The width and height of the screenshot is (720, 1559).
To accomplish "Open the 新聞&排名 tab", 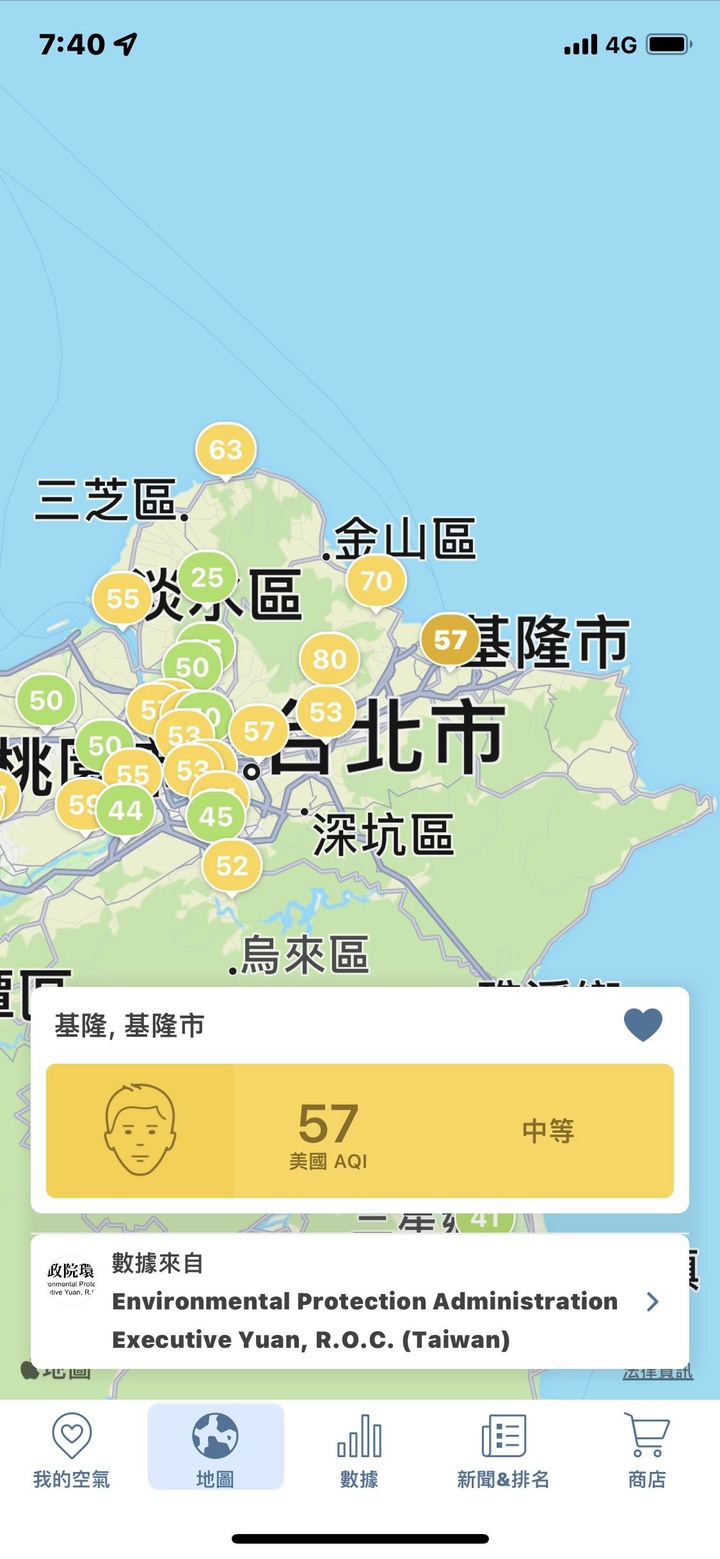I will 503,1450.
